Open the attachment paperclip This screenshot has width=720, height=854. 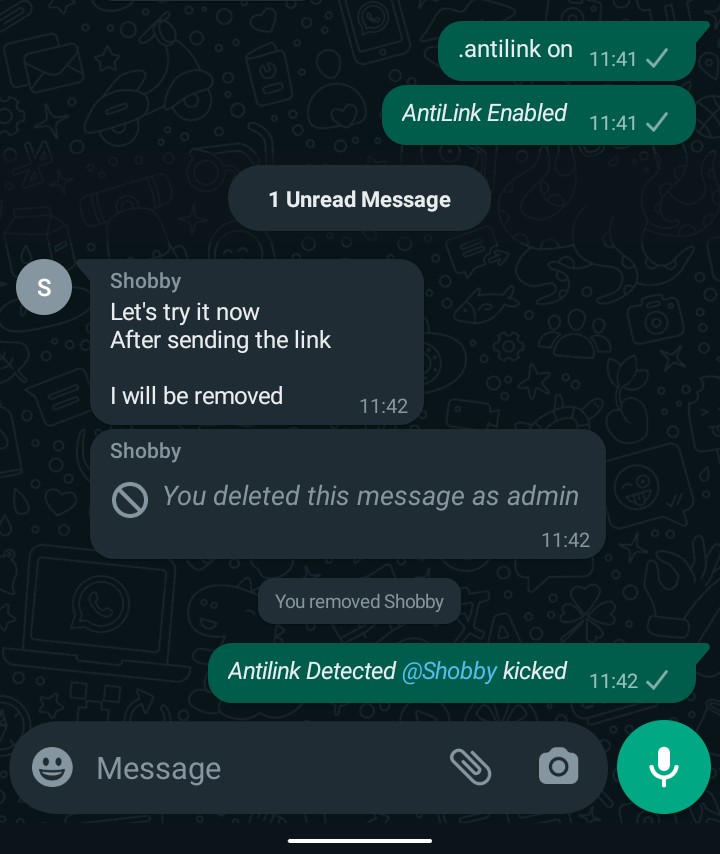(470, 767)
